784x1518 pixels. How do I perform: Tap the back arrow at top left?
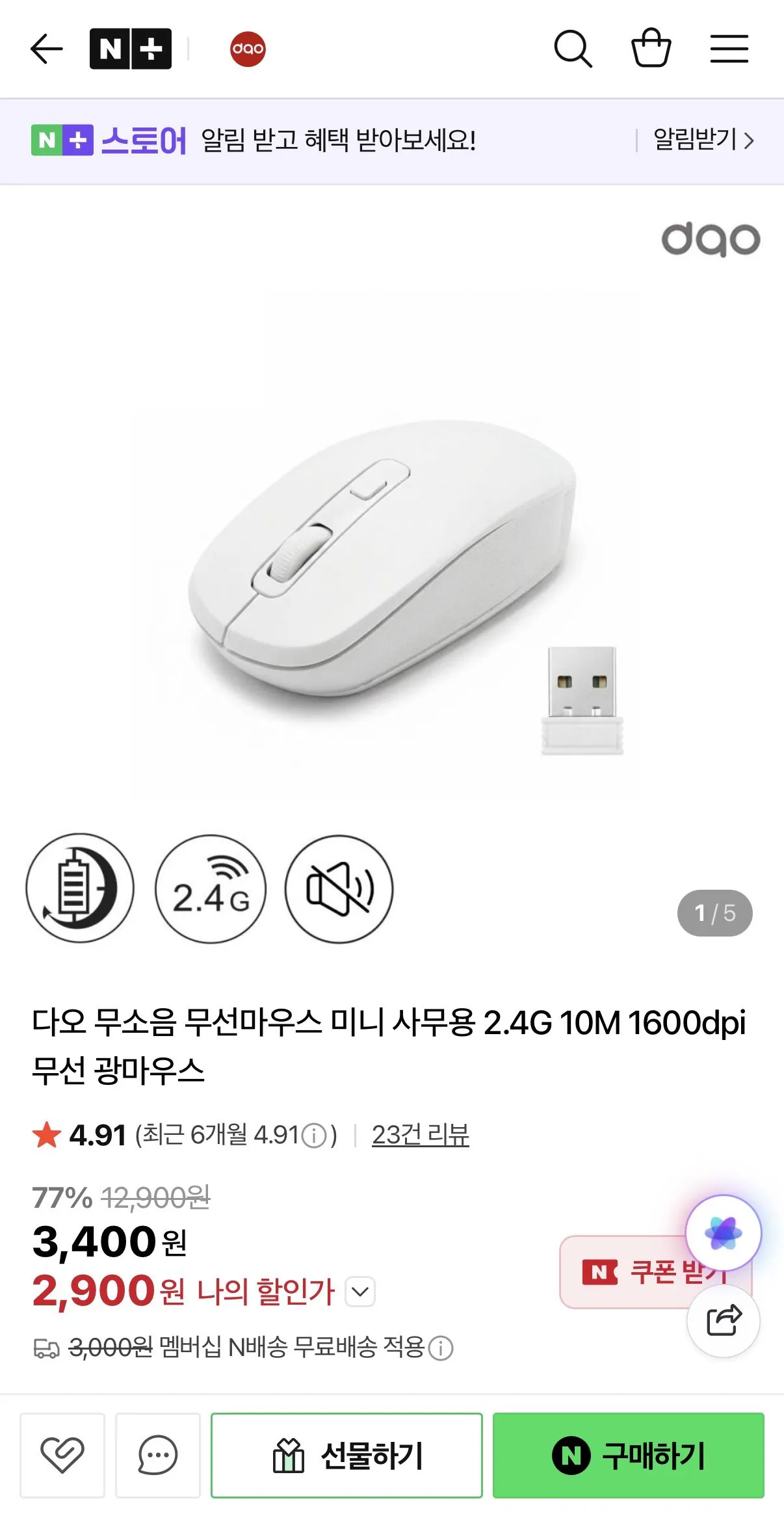tap(47, 47)
